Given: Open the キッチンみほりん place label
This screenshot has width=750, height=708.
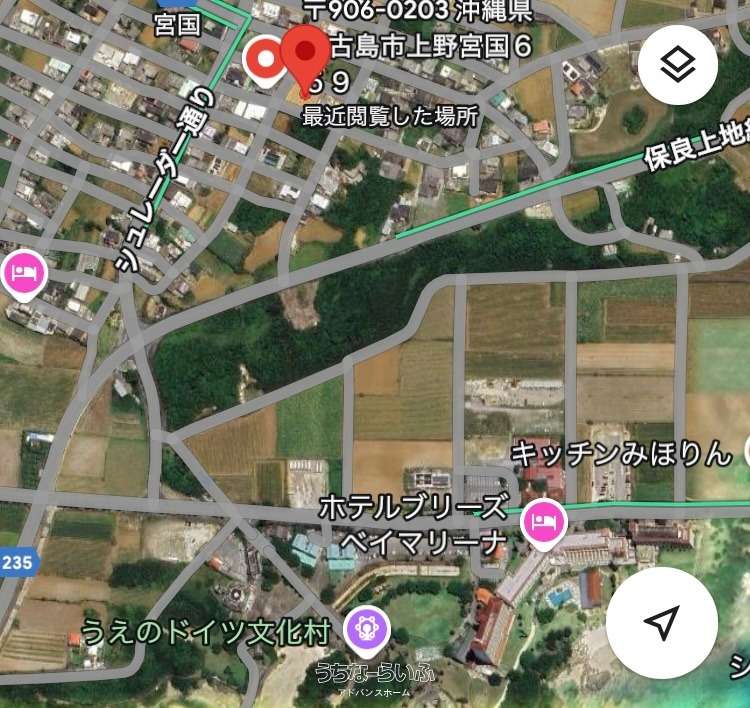Looking at the screenshot, I should tap(621, 453).
